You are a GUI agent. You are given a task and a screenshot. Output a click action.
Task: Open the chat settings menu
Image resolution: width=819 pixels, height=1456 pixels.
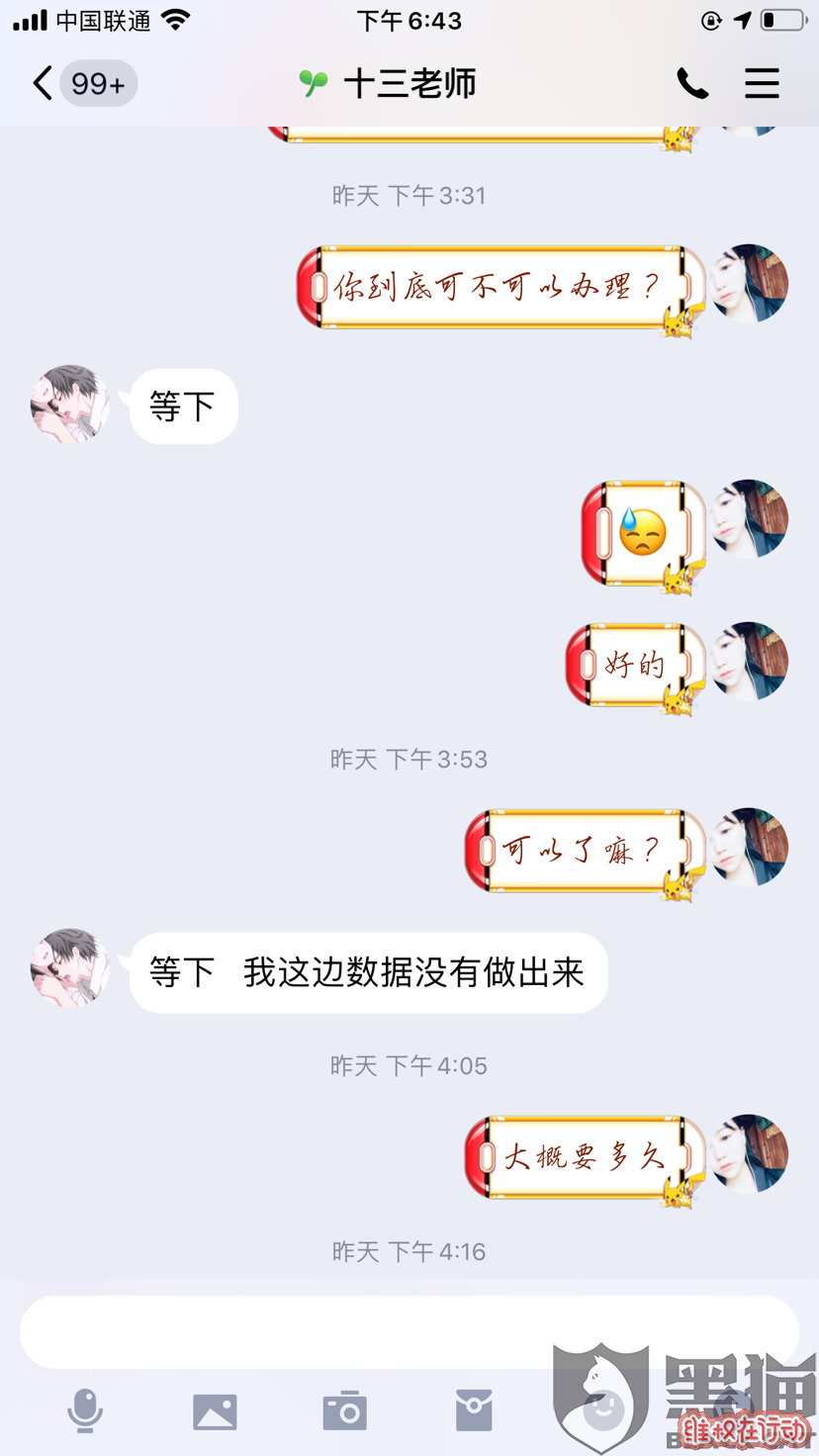(762, 84)
